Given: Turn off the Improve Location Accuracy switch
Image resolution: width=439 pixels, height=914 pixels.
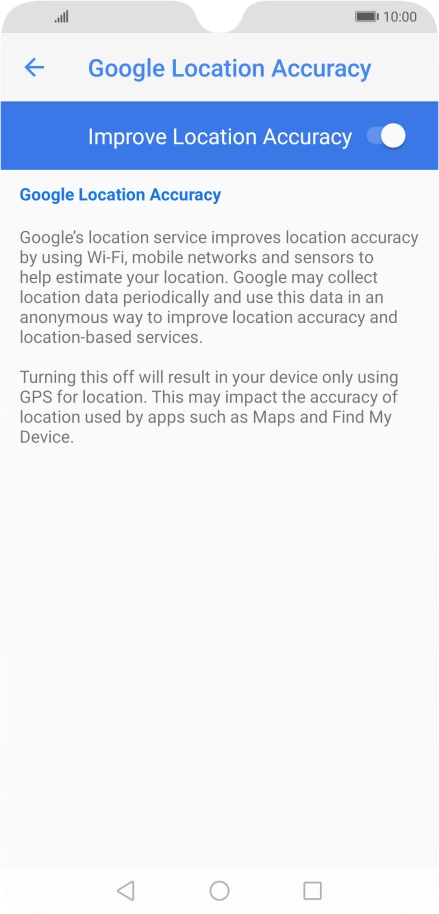Looking at the screenshot, I should [x=387, y=137].
